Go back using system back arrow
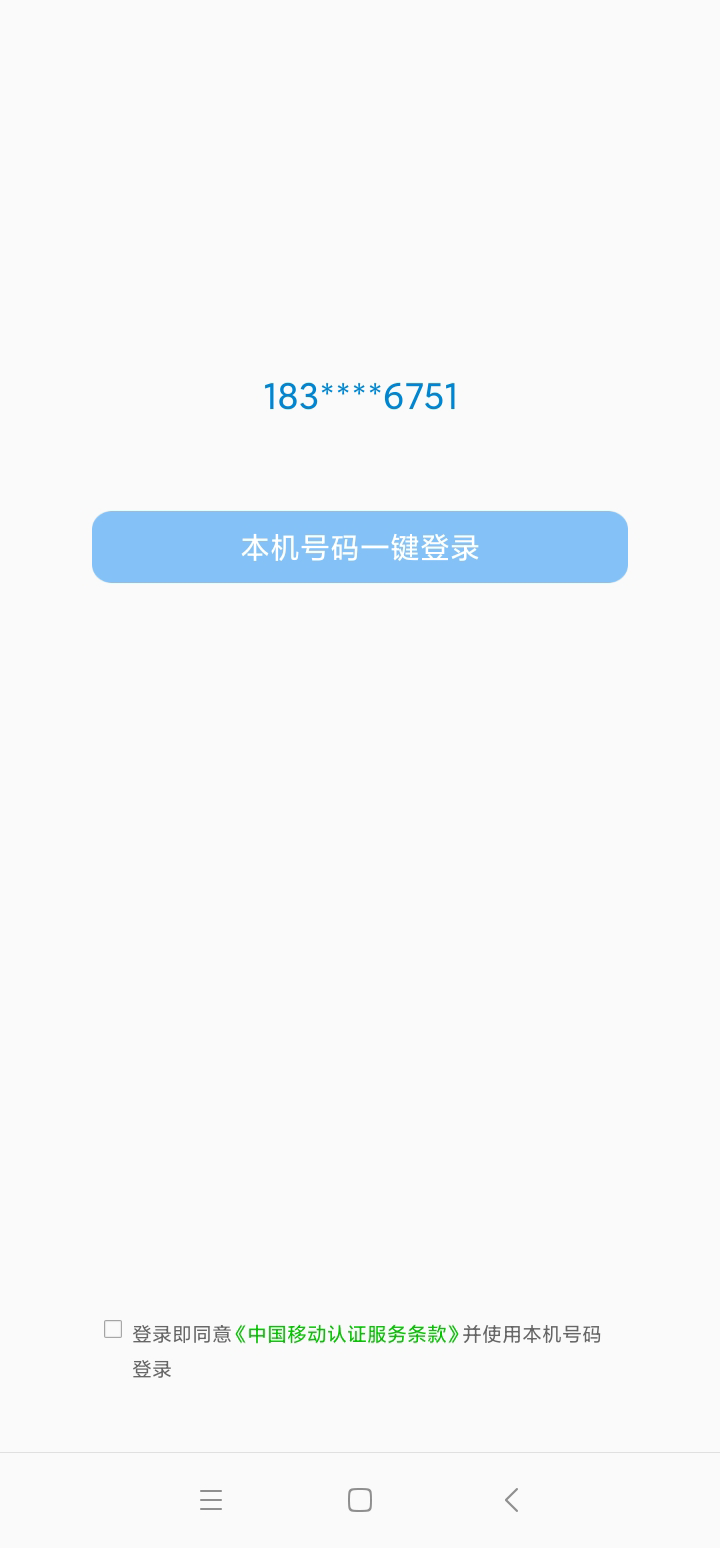This screenshot has width=720, height=1548. tap(511, 1500)
